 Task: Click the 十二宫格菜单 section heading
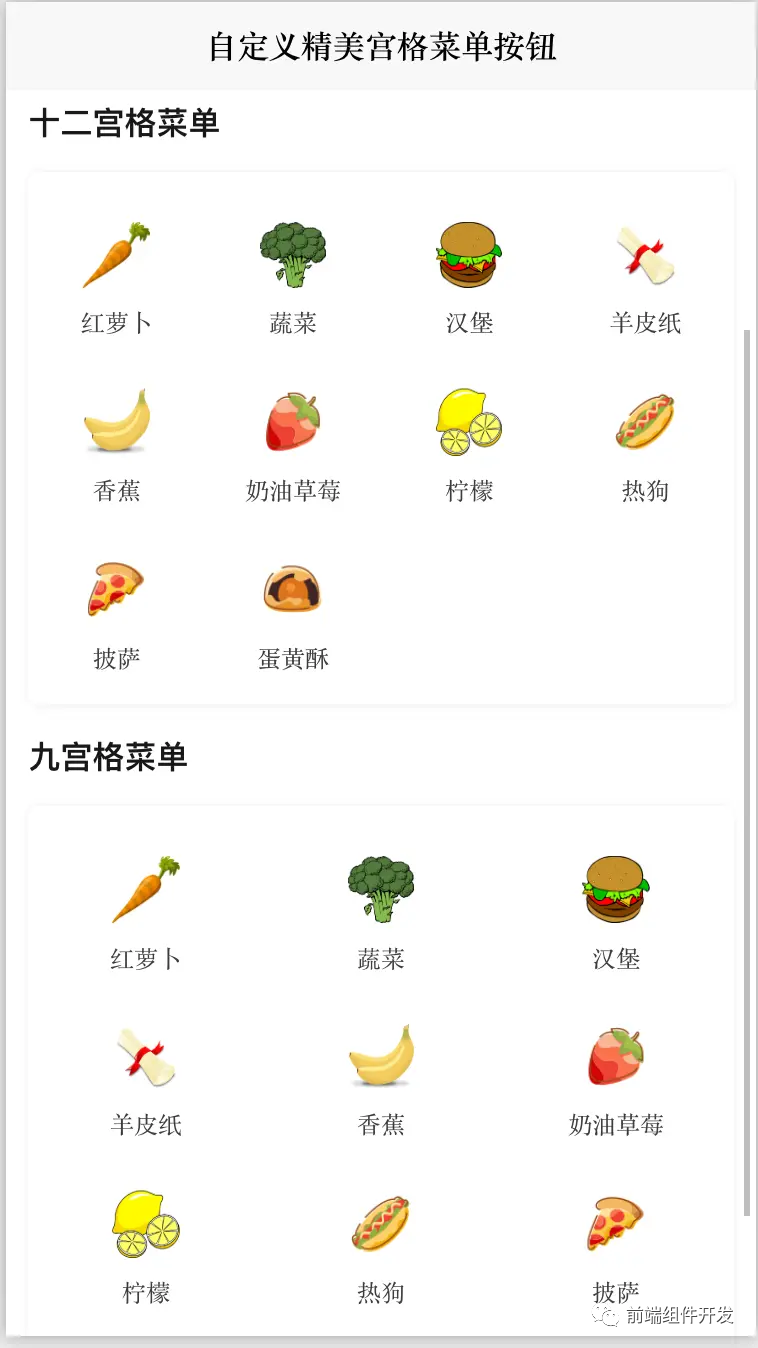coord(123,122)
